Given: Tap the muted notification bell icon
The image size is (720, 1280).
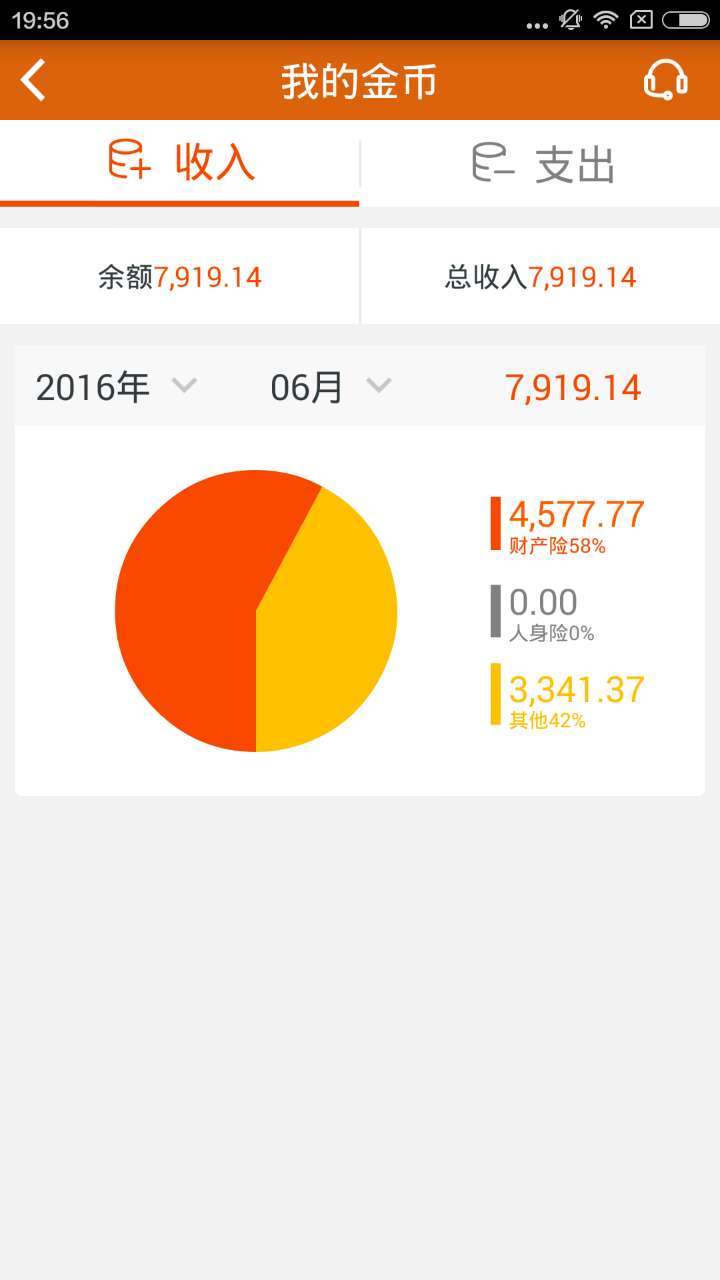Looking at the screenshot, I should [570, 18].
